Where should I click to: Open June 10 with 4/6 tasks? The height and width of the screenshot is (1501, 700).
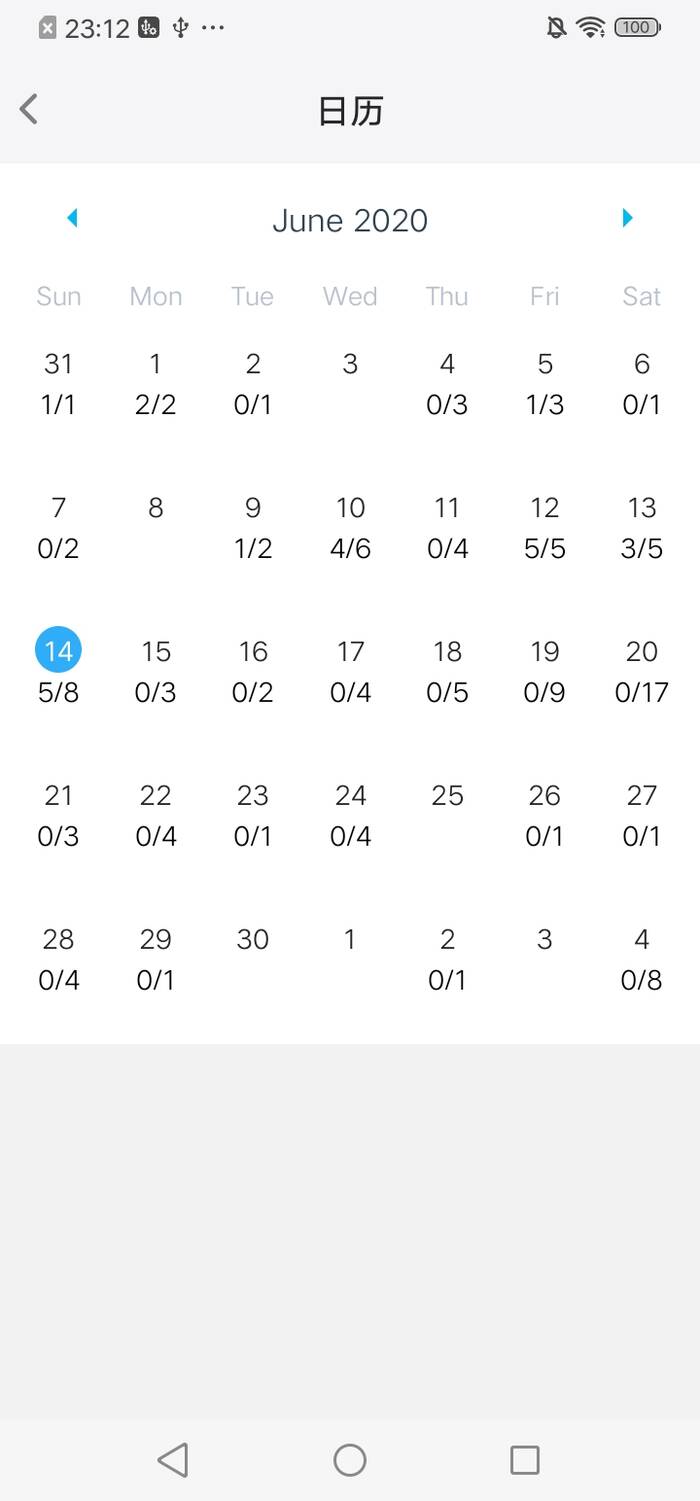point(350,527)
